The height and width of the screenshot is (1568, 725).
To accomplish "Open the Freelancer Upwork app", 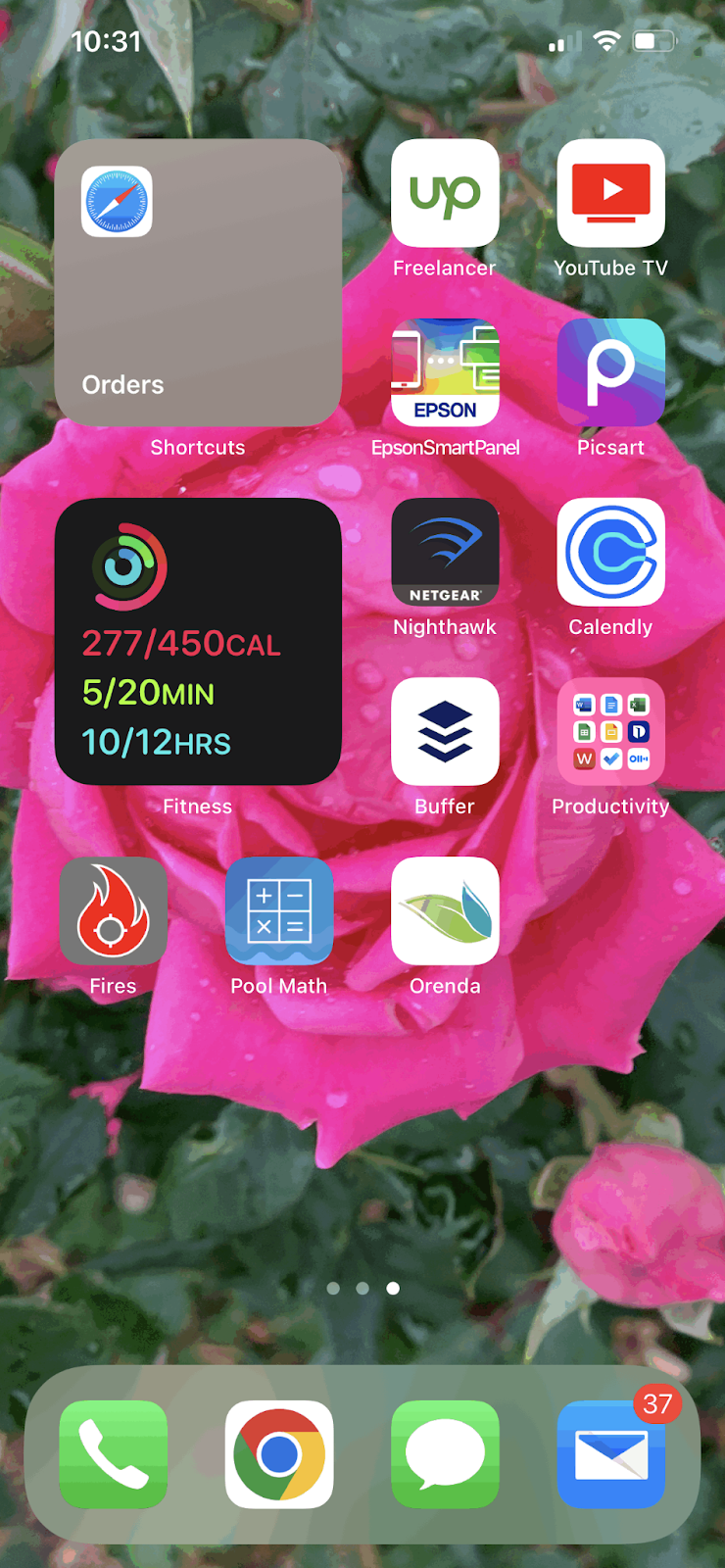I will [445, 193].
